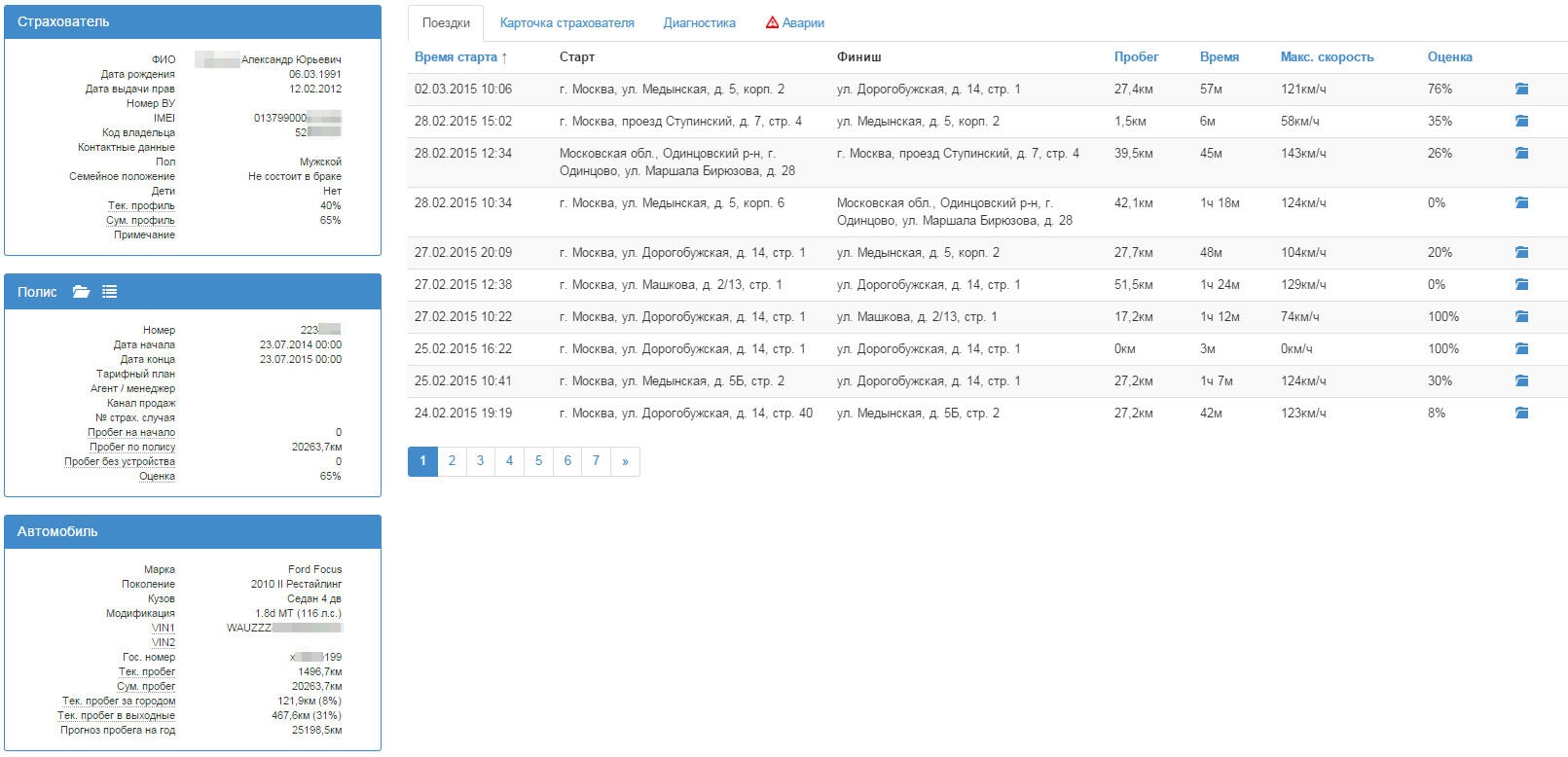
Task: Open folder icon for 28.02.2015 12:34 trip
Action: pos(1521,154)
